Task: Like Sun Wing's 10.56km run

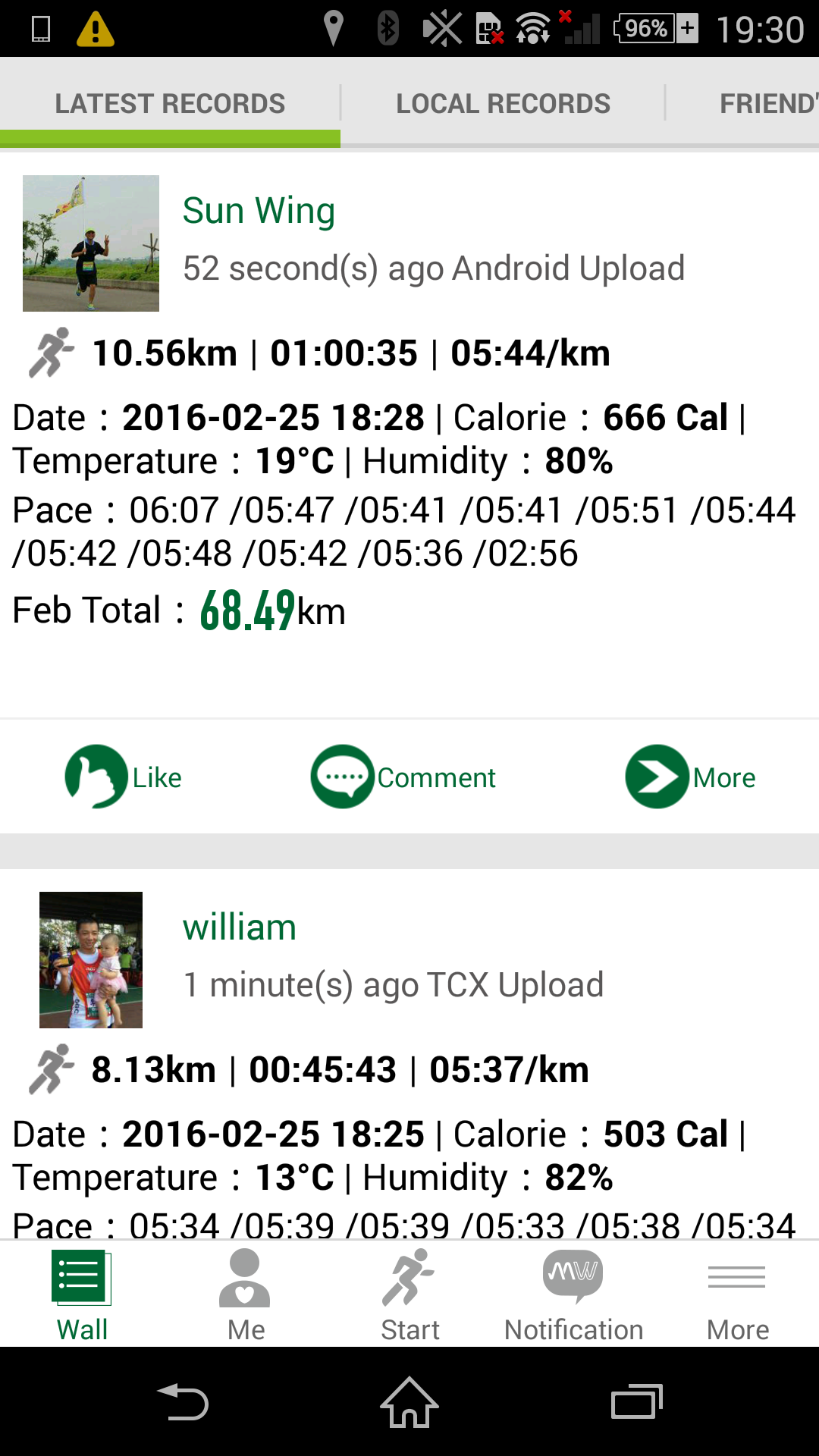Action: (x=124, y=777)
